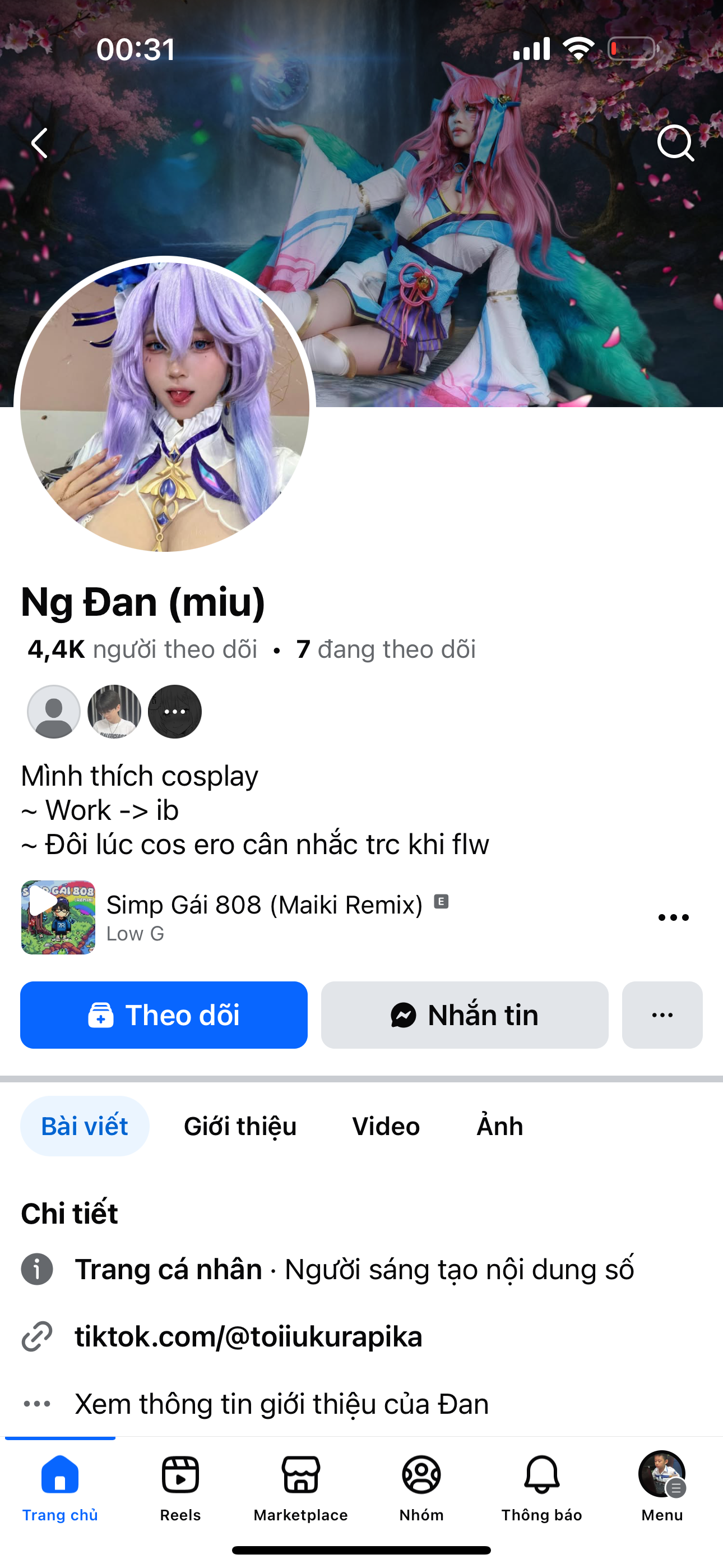Open search on this profile
Image resolution: width=723 pixels, height=1568 pixels.
click(675, 143)
